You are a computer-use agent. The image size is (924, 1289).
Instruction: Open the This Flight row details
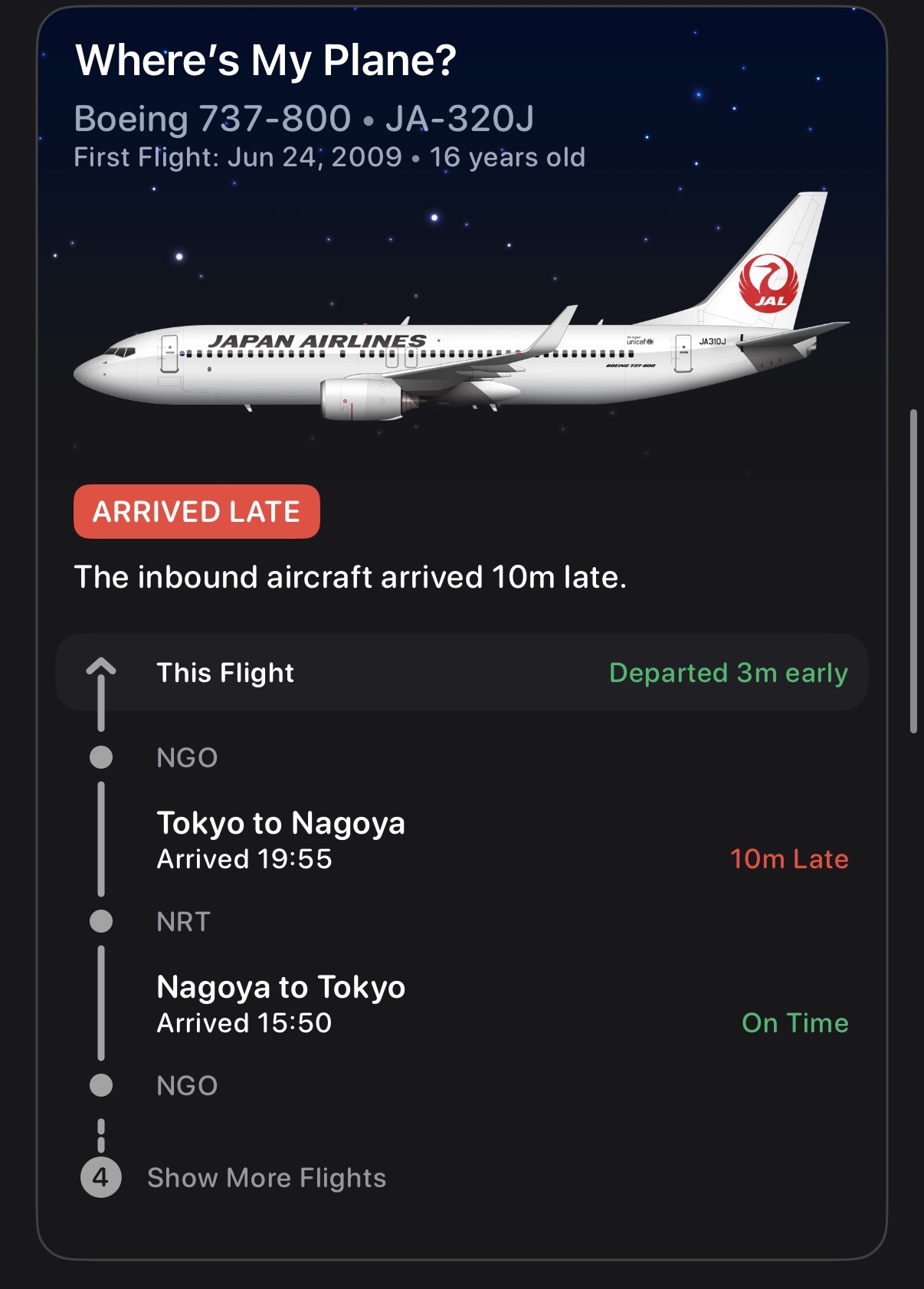coord(225,673)
